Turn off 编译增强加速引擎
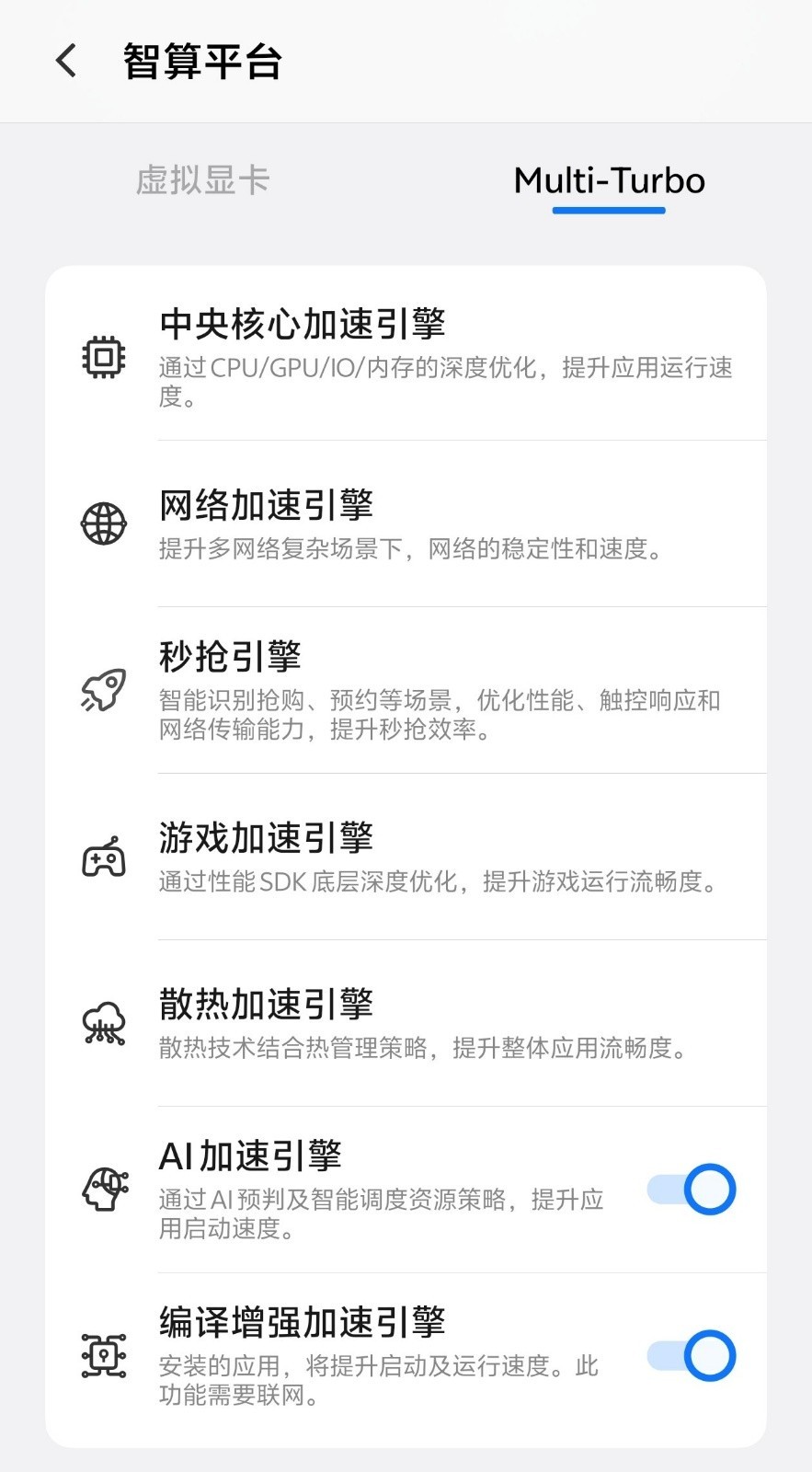This screenshot has width=812, height=1472. click(691, 1355)
